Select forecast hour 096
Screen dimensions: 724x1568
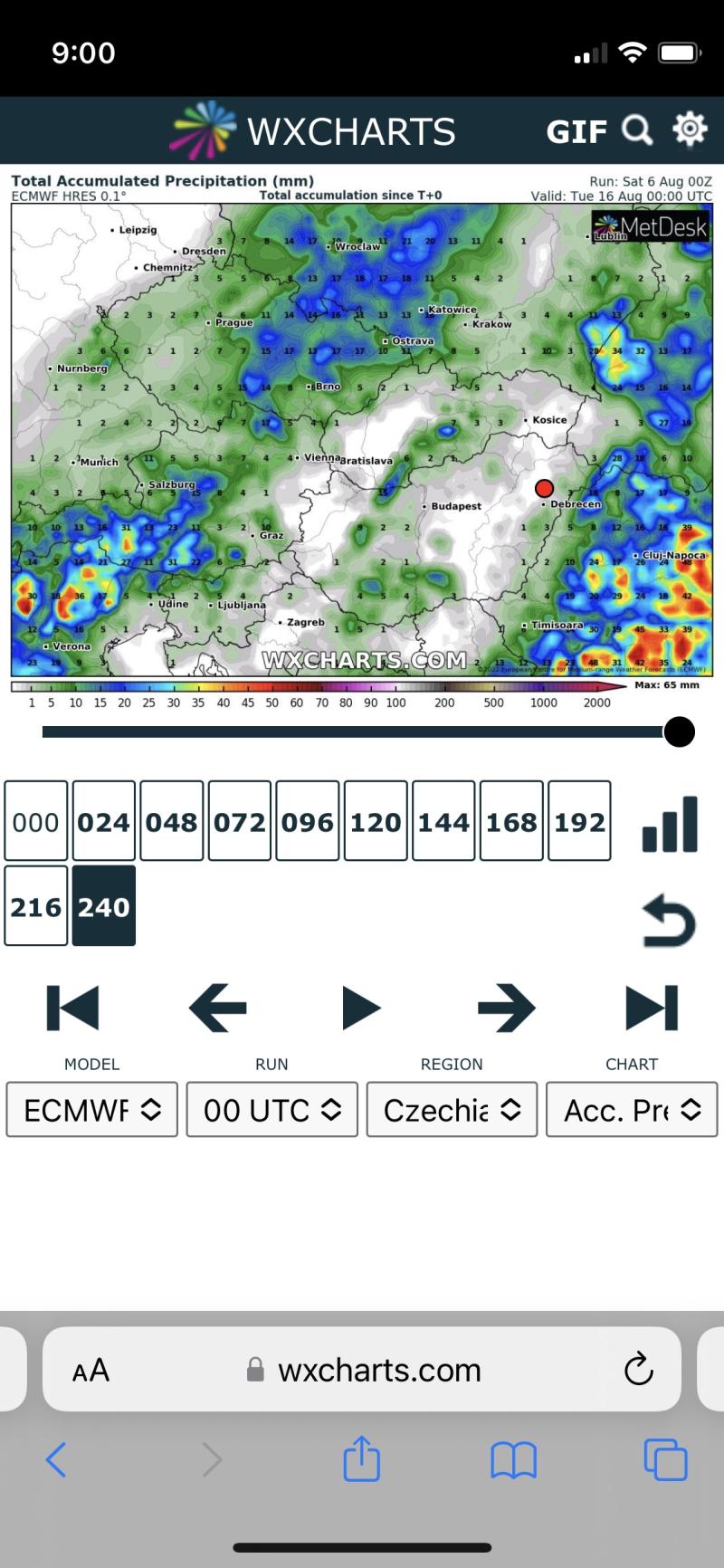pos(308,821)
